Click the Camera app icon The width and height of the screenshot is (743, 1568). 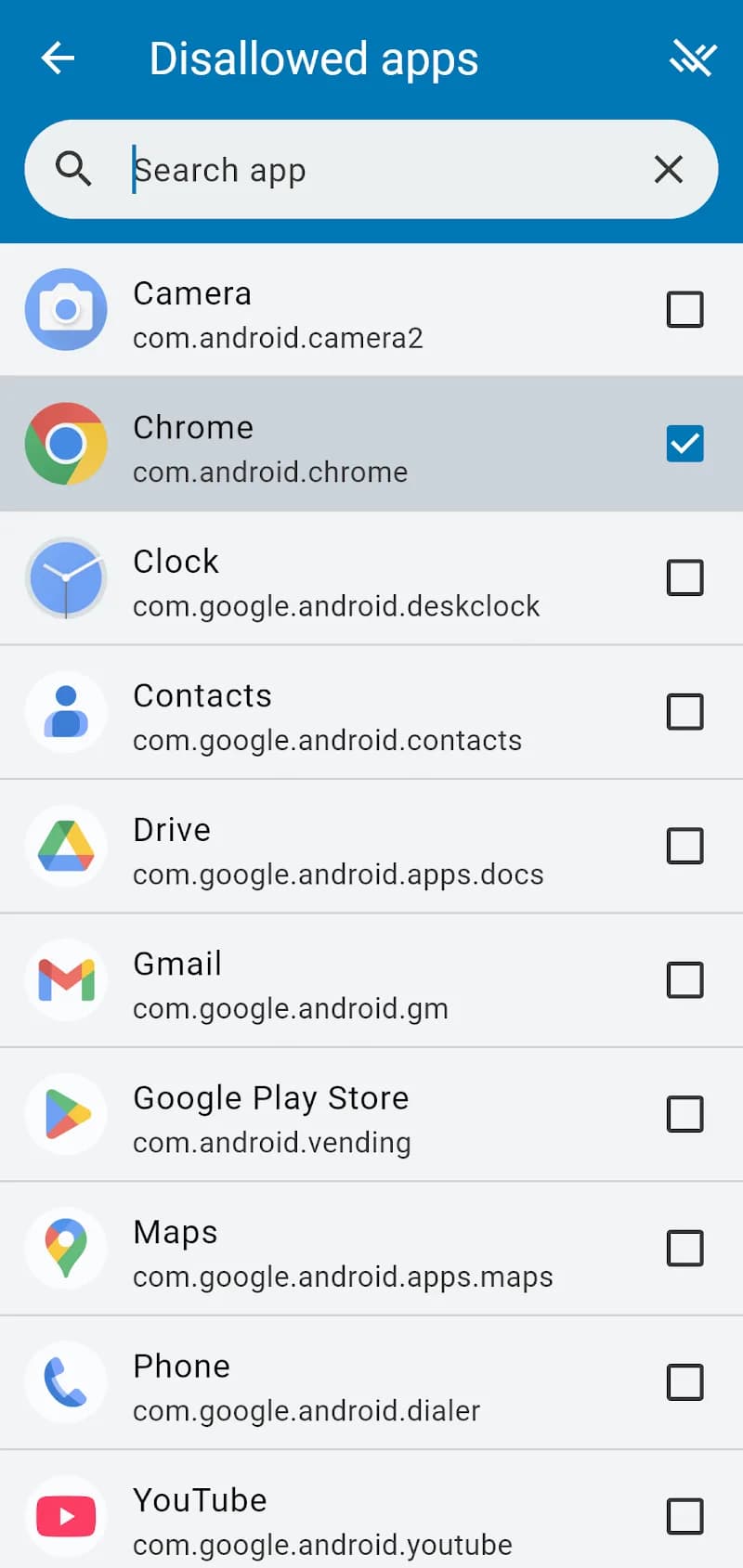pyautogui.click(x=66, y=311)
